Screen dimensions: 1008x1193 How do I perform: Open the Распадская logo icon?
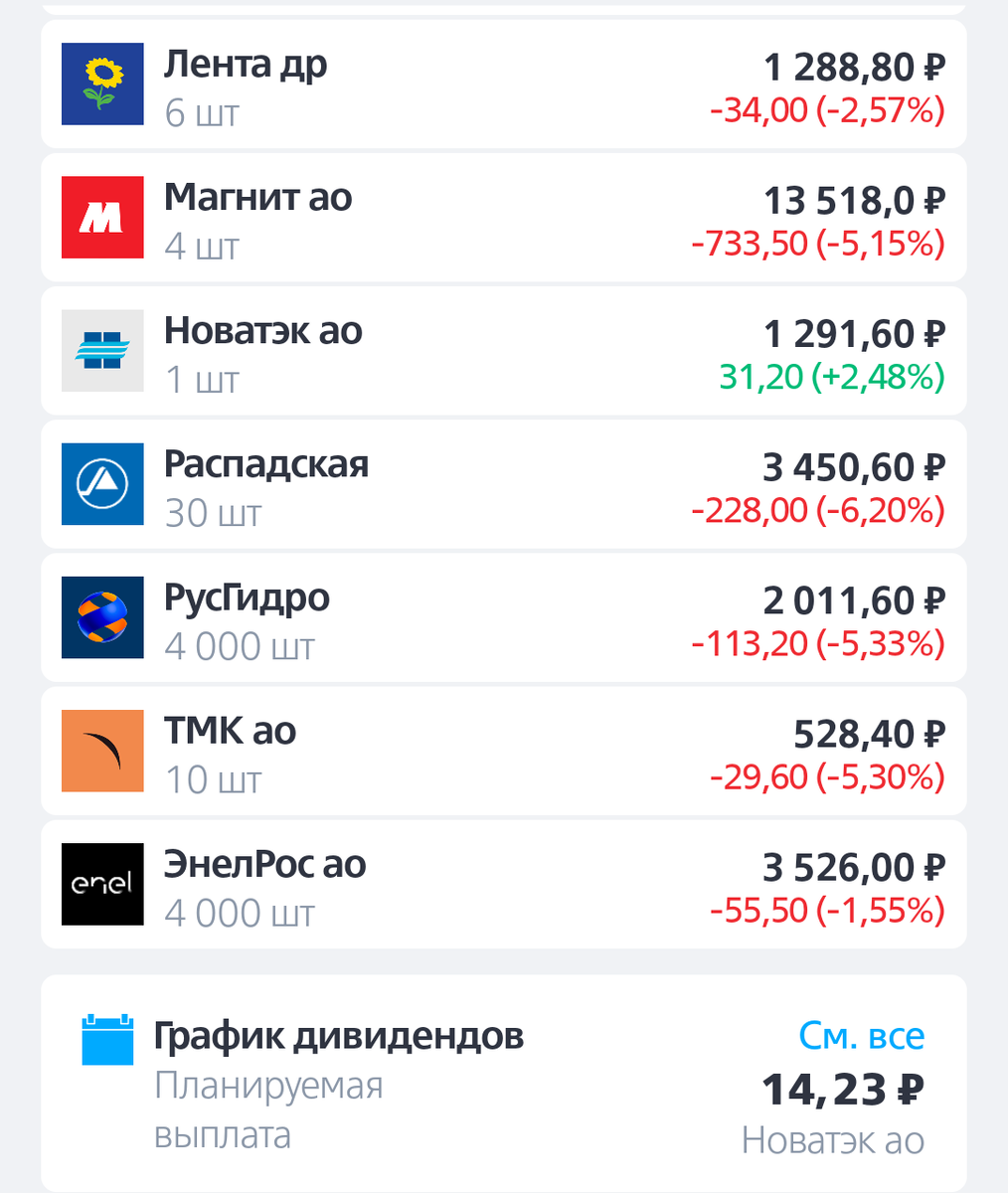pos(102,484)
